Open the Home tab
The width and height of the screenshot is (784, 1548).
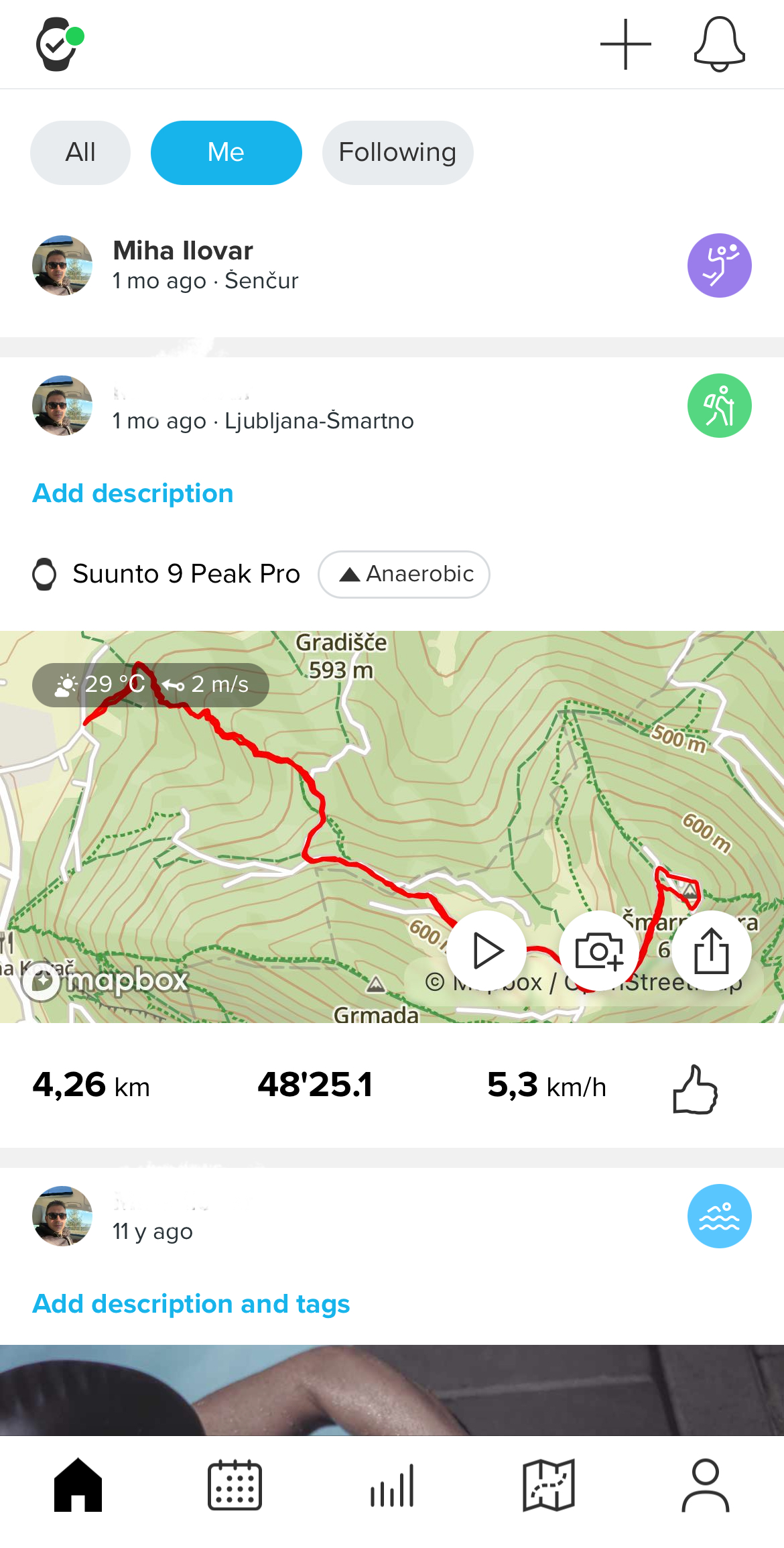coord(78,1486)
